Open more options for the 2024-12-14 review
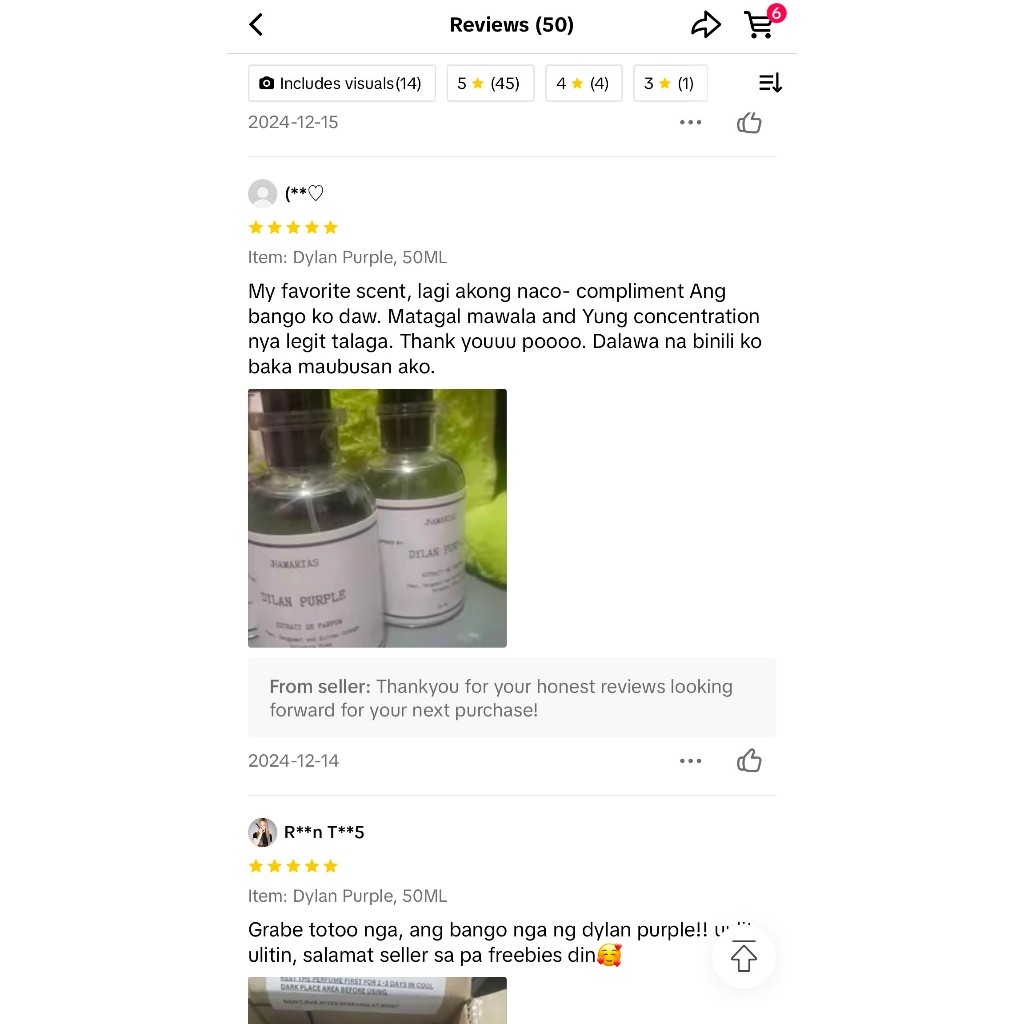This screenshot has width=1024, height=1024. (x=690, y=761)
